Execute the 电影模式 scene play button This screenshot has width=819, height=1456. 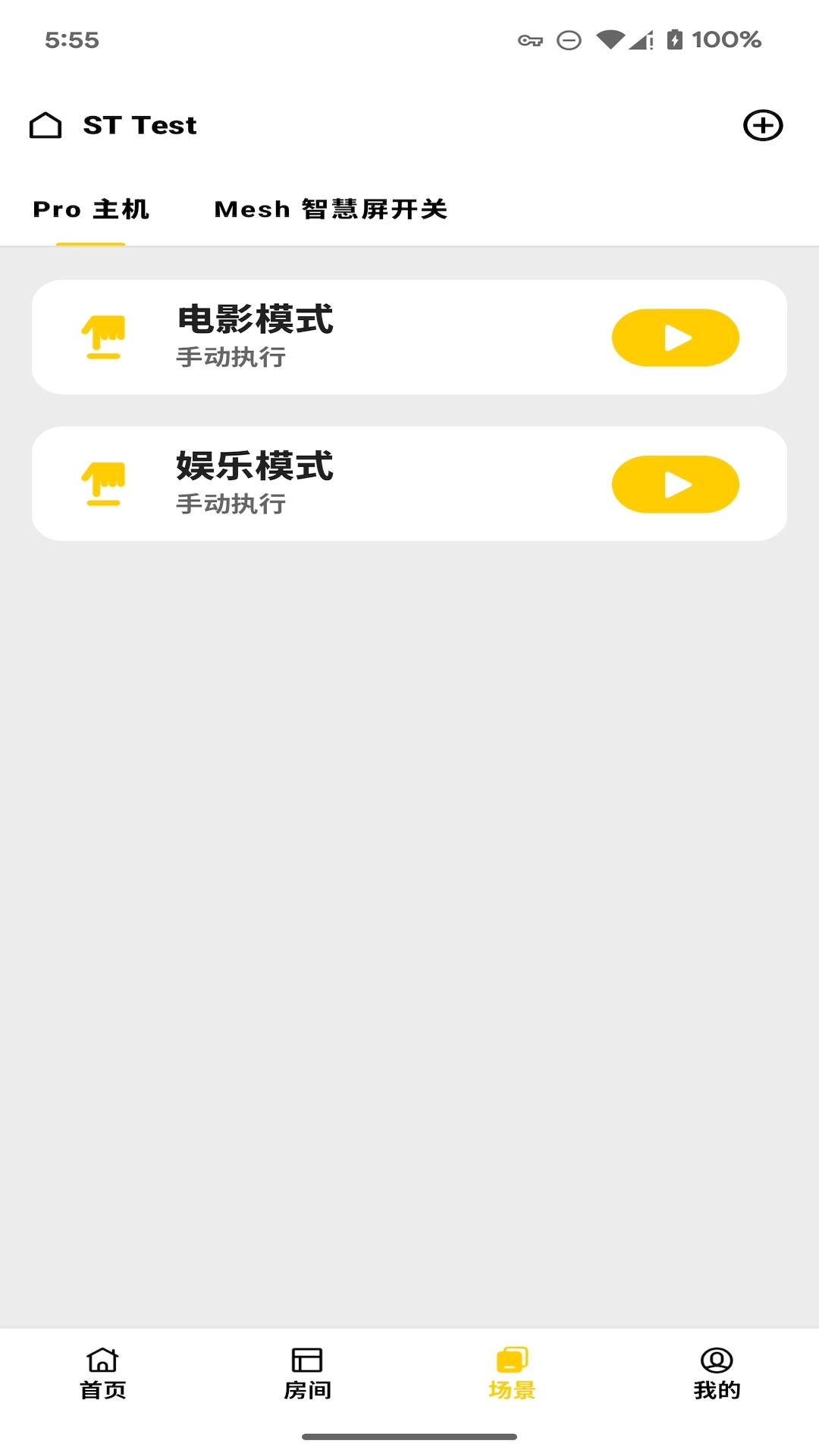click(x=675, y=337)
